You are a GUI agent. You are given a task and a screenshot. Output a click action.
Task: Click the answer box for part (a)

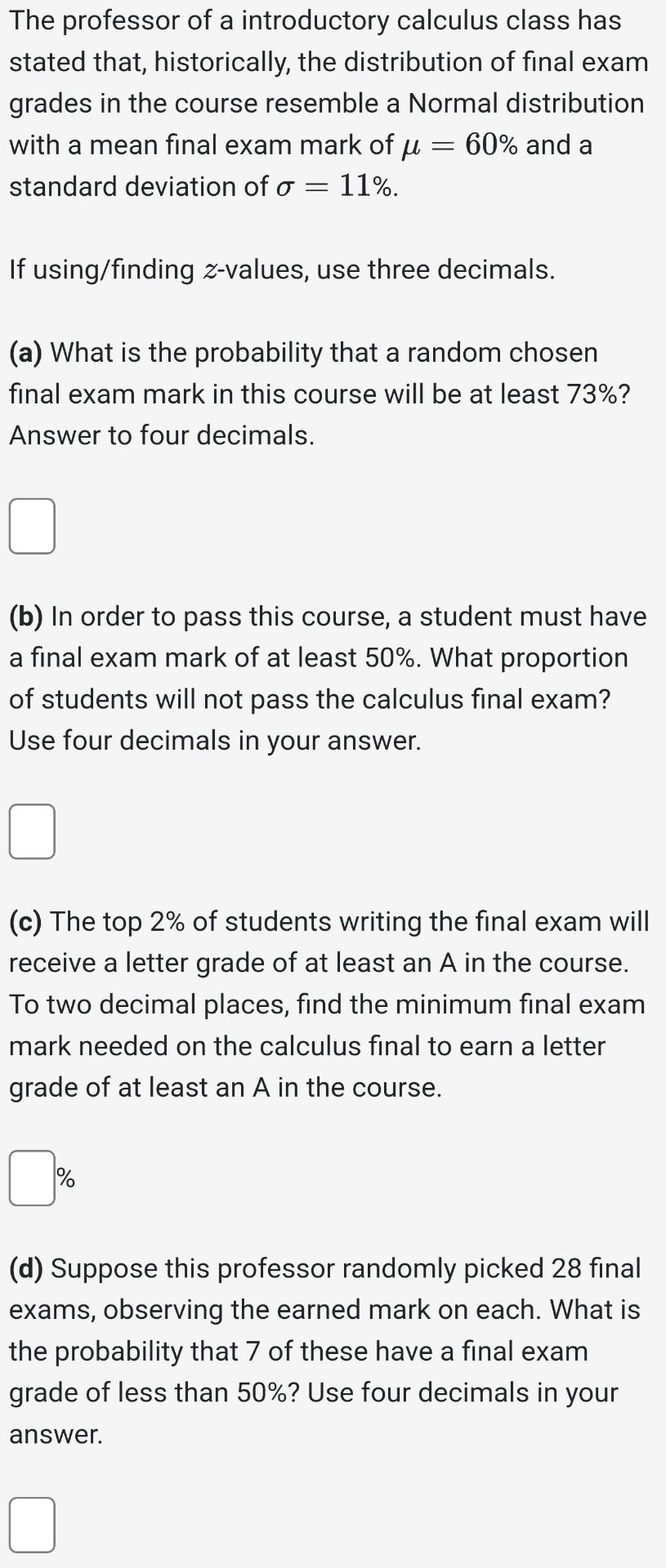[x=33, y=526]
